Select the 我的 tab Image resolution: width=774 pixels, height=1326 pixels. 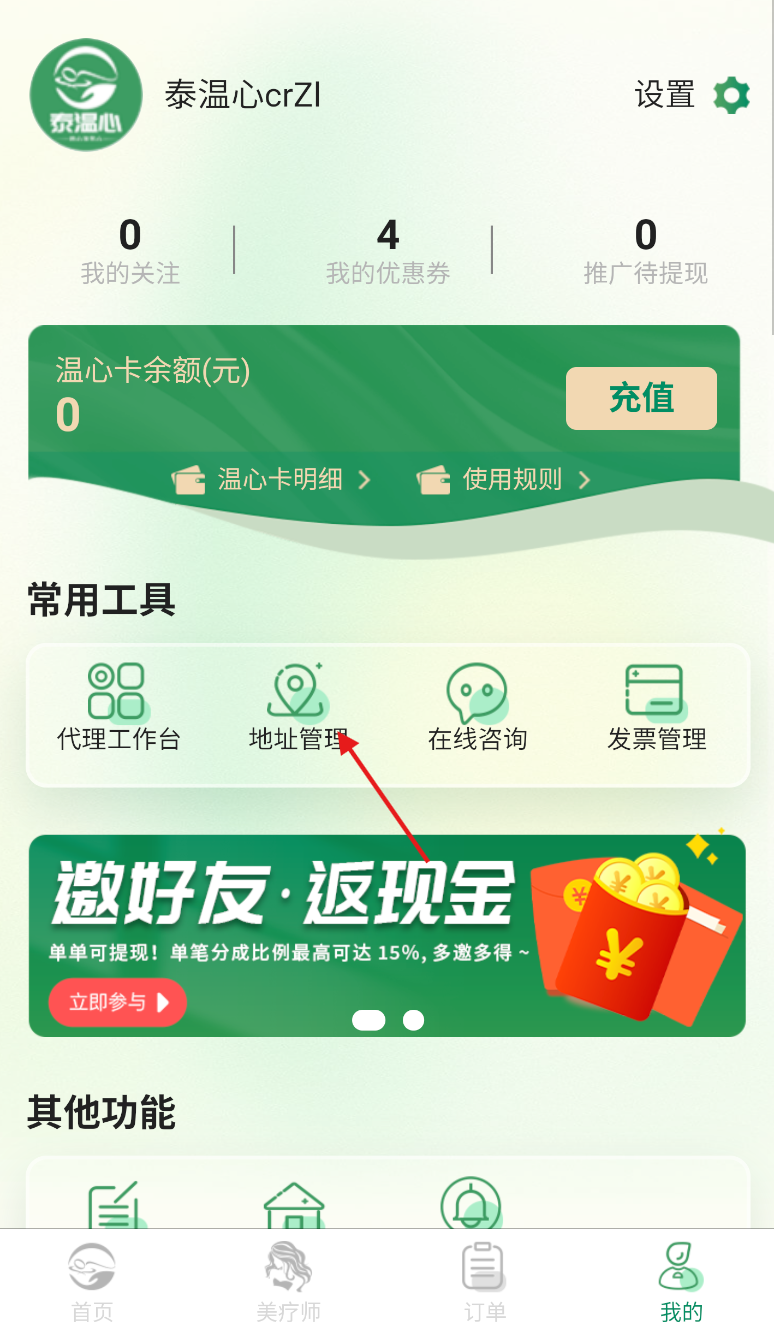[681, 1283]
